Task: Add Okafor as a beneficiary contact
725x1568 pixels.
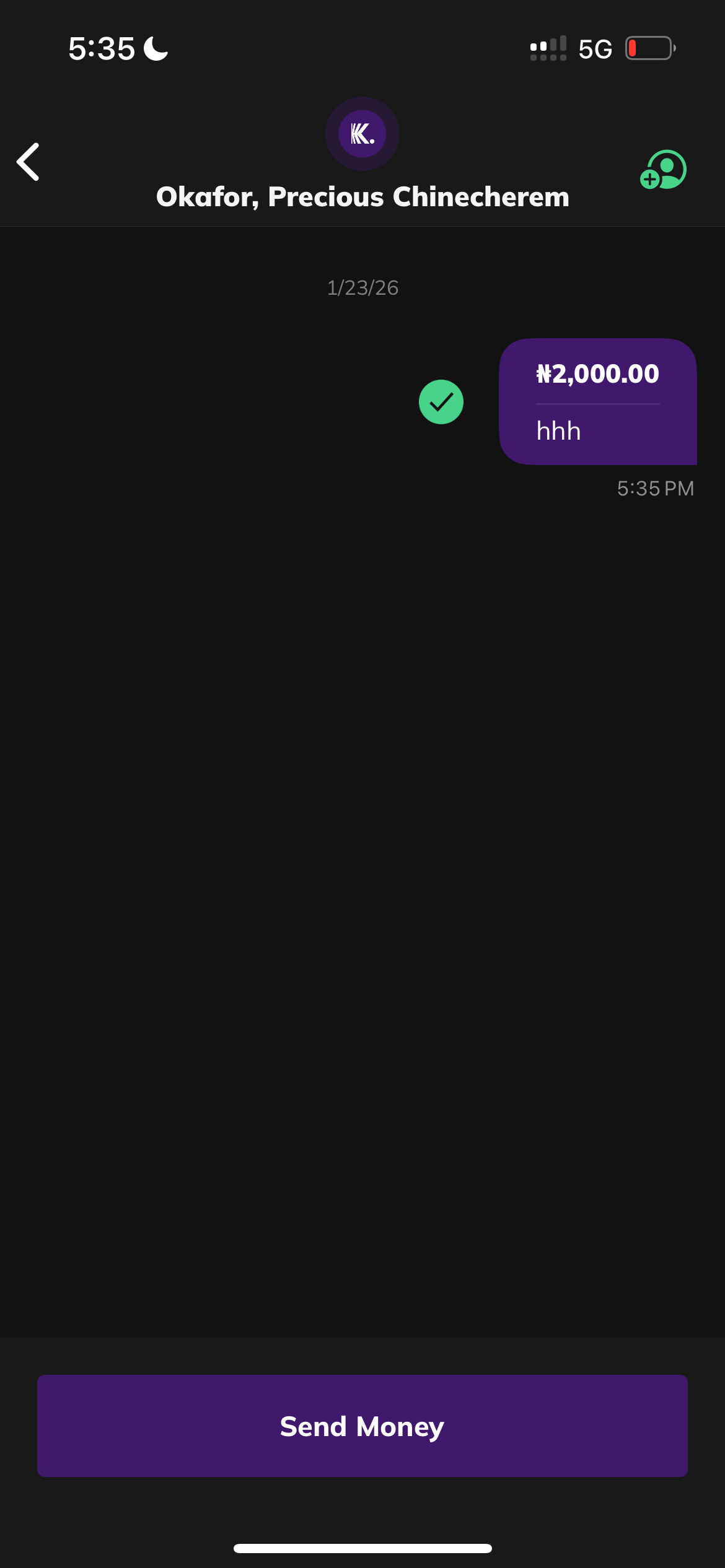Action: tap(663, 170)
